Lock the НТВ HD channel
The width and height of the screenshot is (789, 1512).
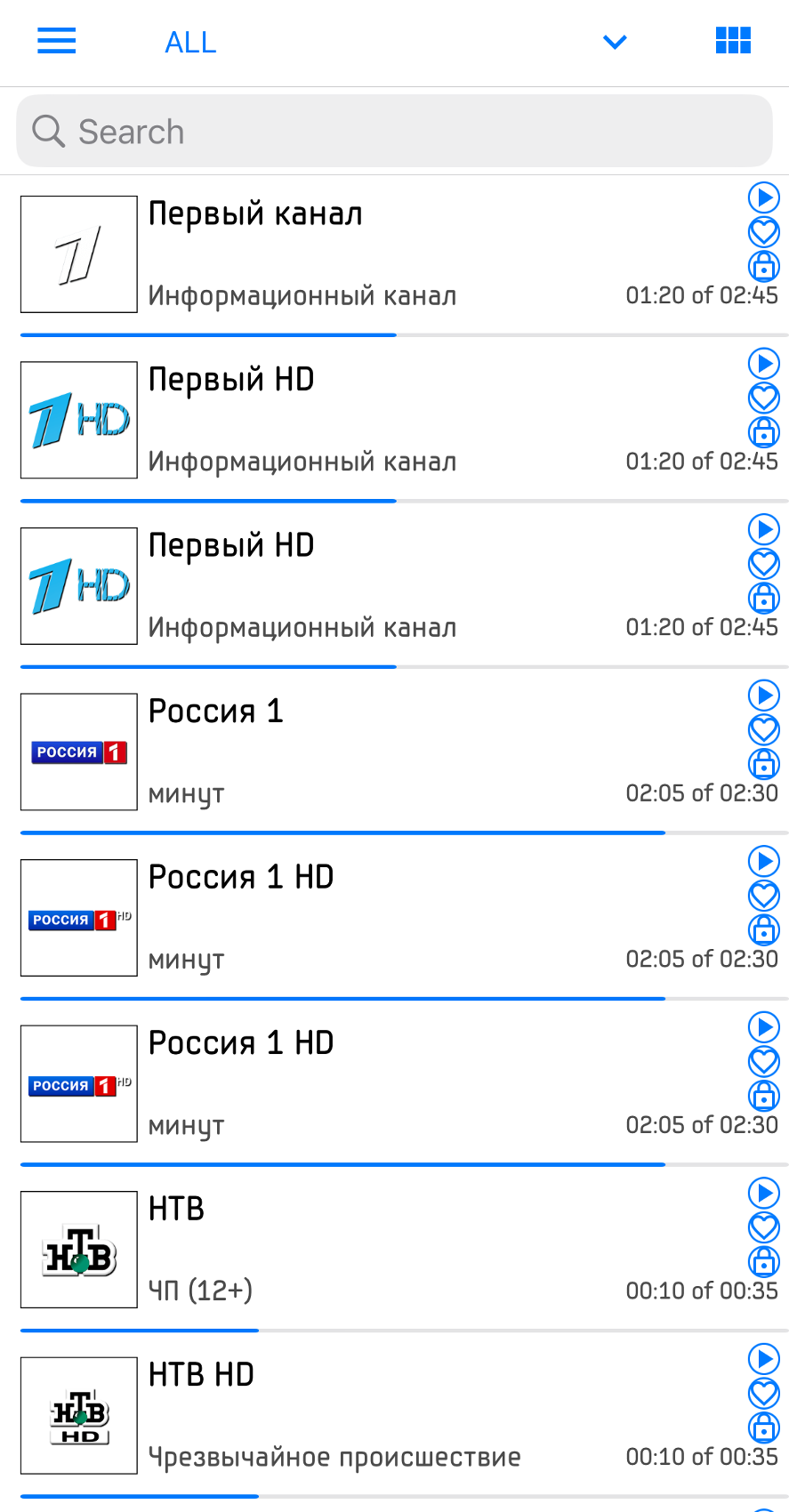(763, 1428)
